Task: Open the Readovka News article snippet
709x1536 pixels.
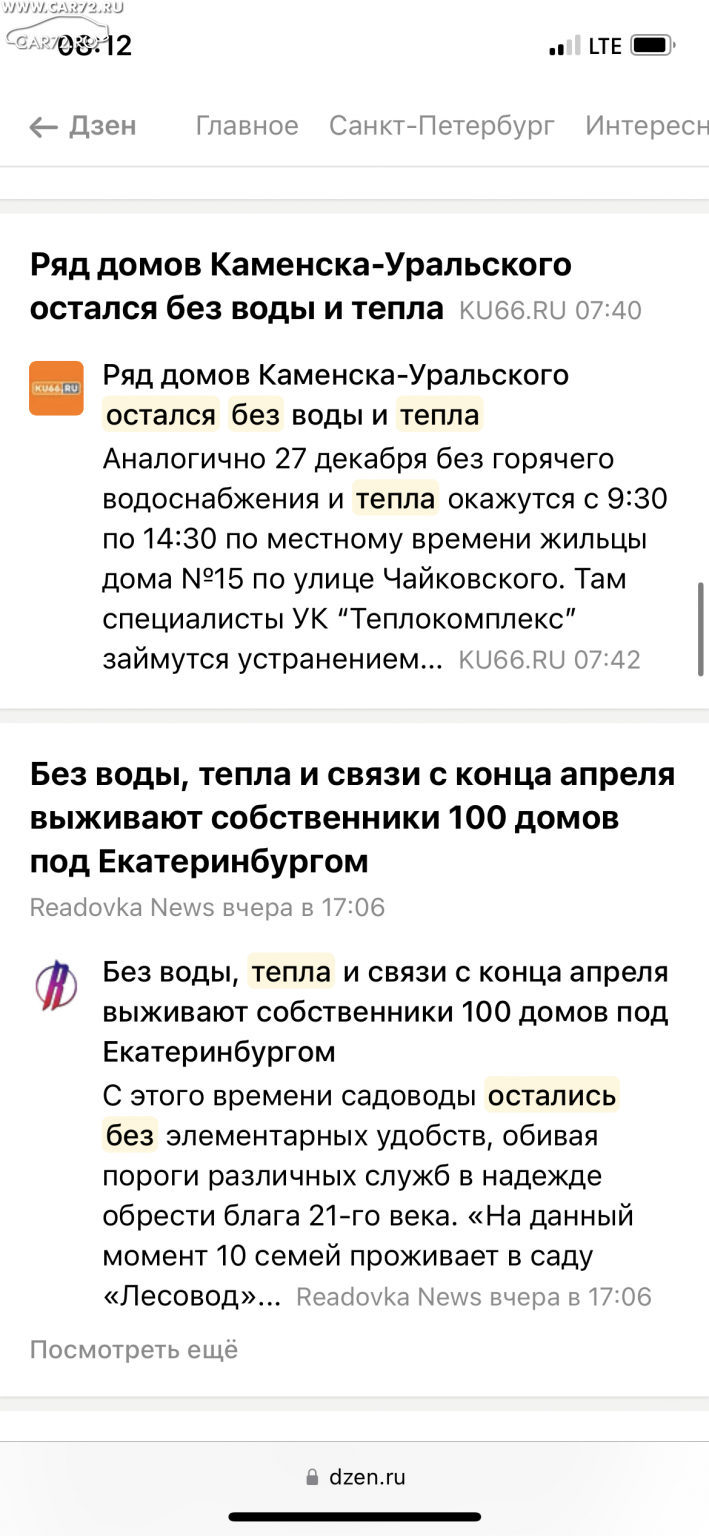Action: [x=385, y=1134]
